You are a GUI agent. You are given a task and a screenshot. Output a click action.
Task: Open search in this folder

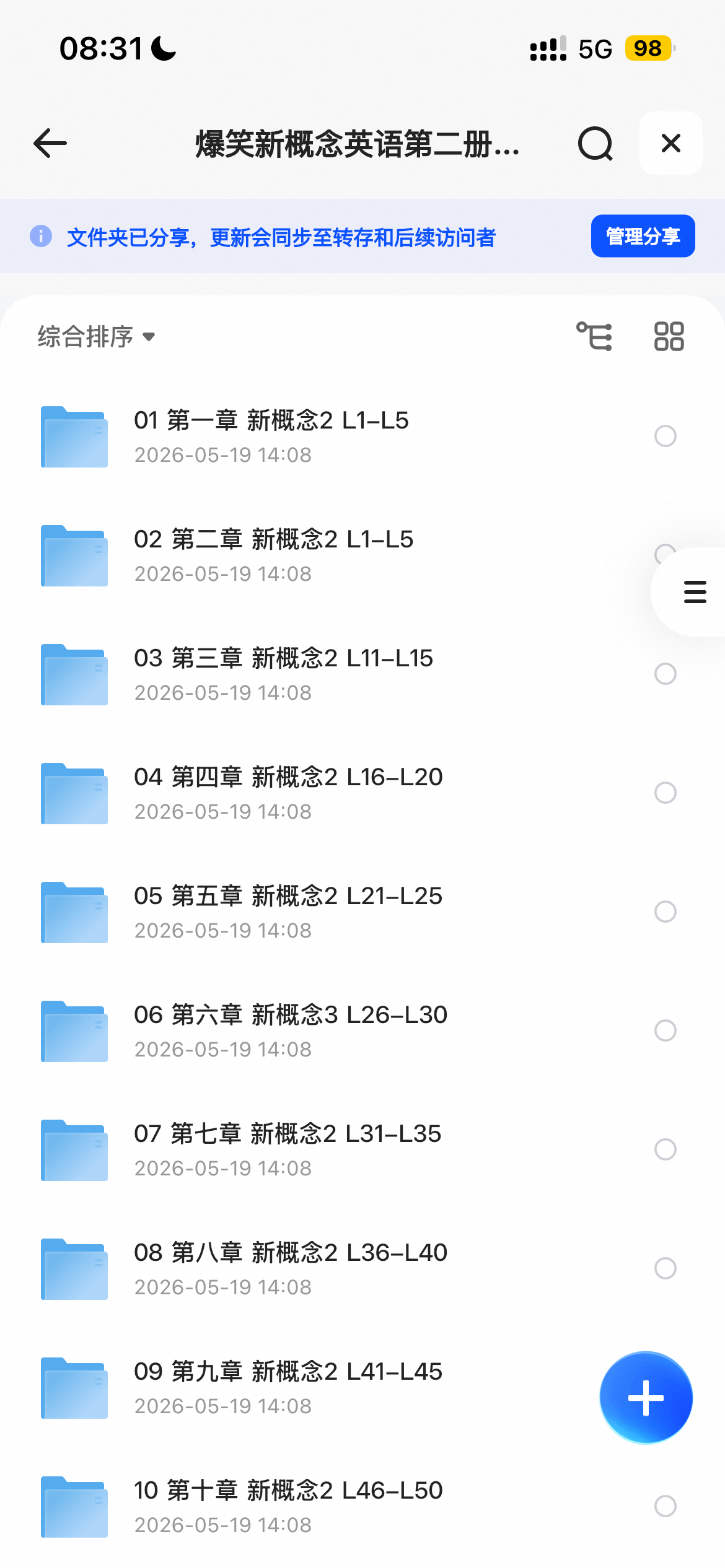click(595, 144)
